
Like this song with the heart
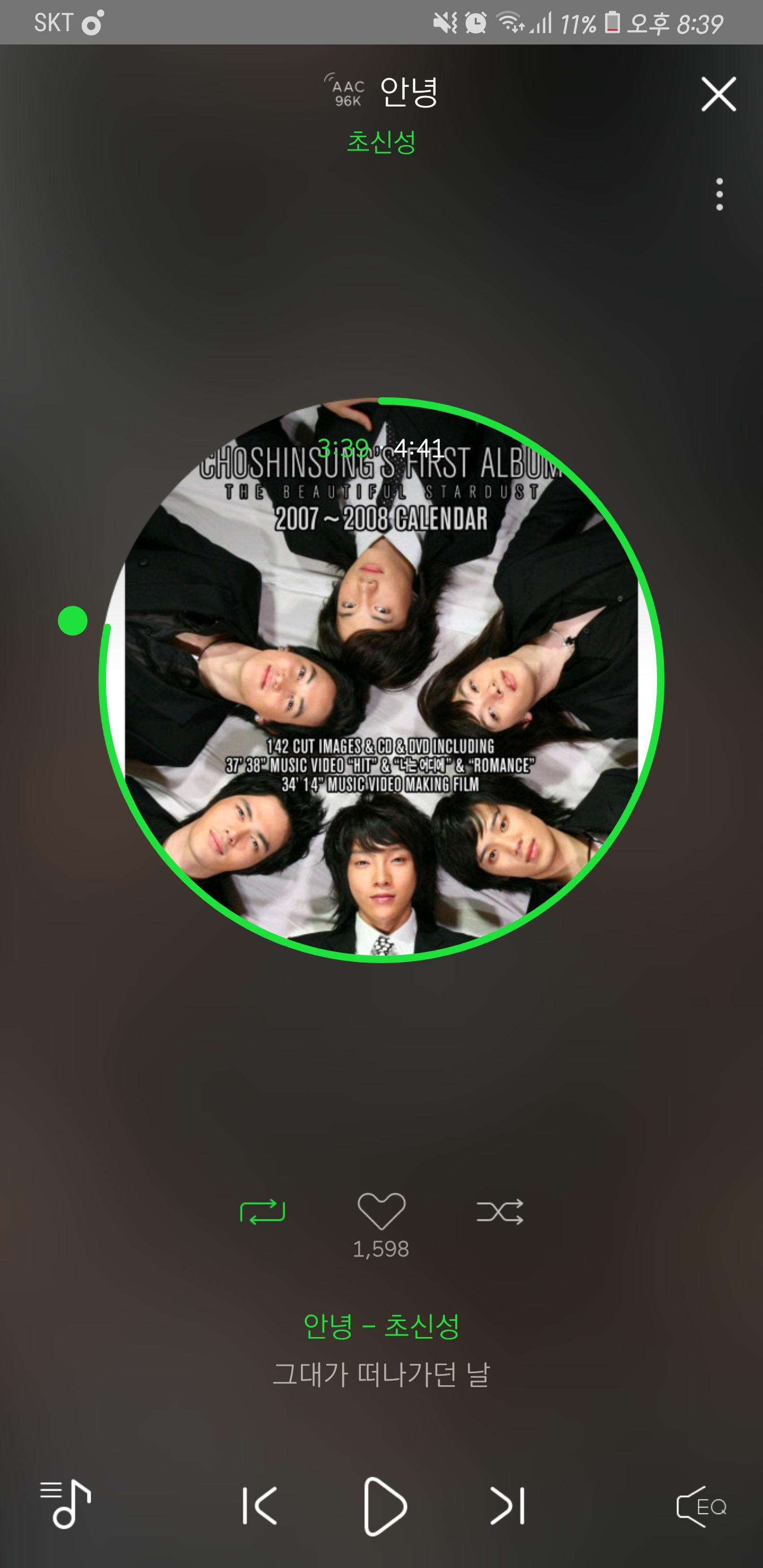pos(381,1211)
